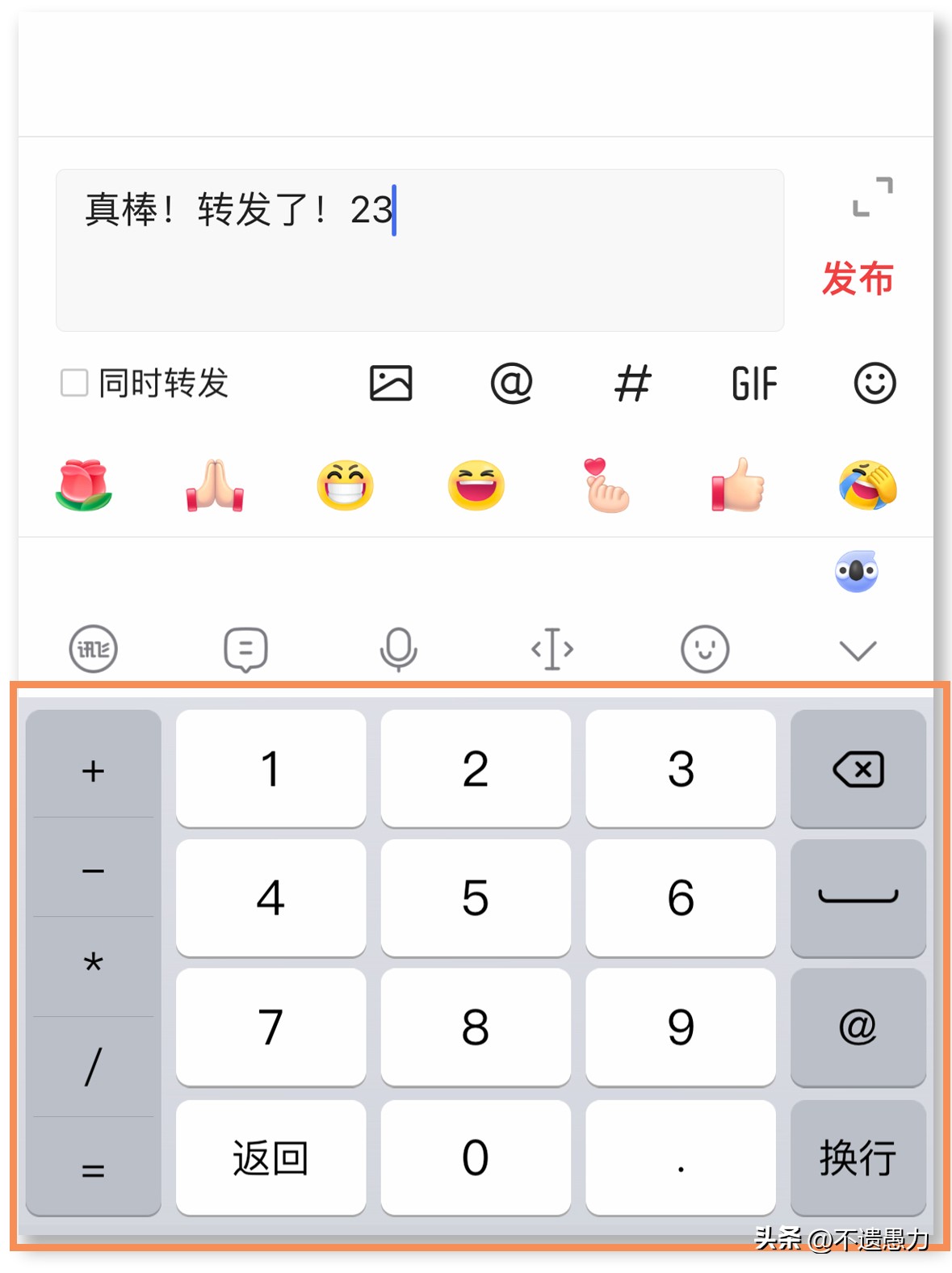
Task: Open the keyboard's emoji face icon
Action: tap(704, 648)
